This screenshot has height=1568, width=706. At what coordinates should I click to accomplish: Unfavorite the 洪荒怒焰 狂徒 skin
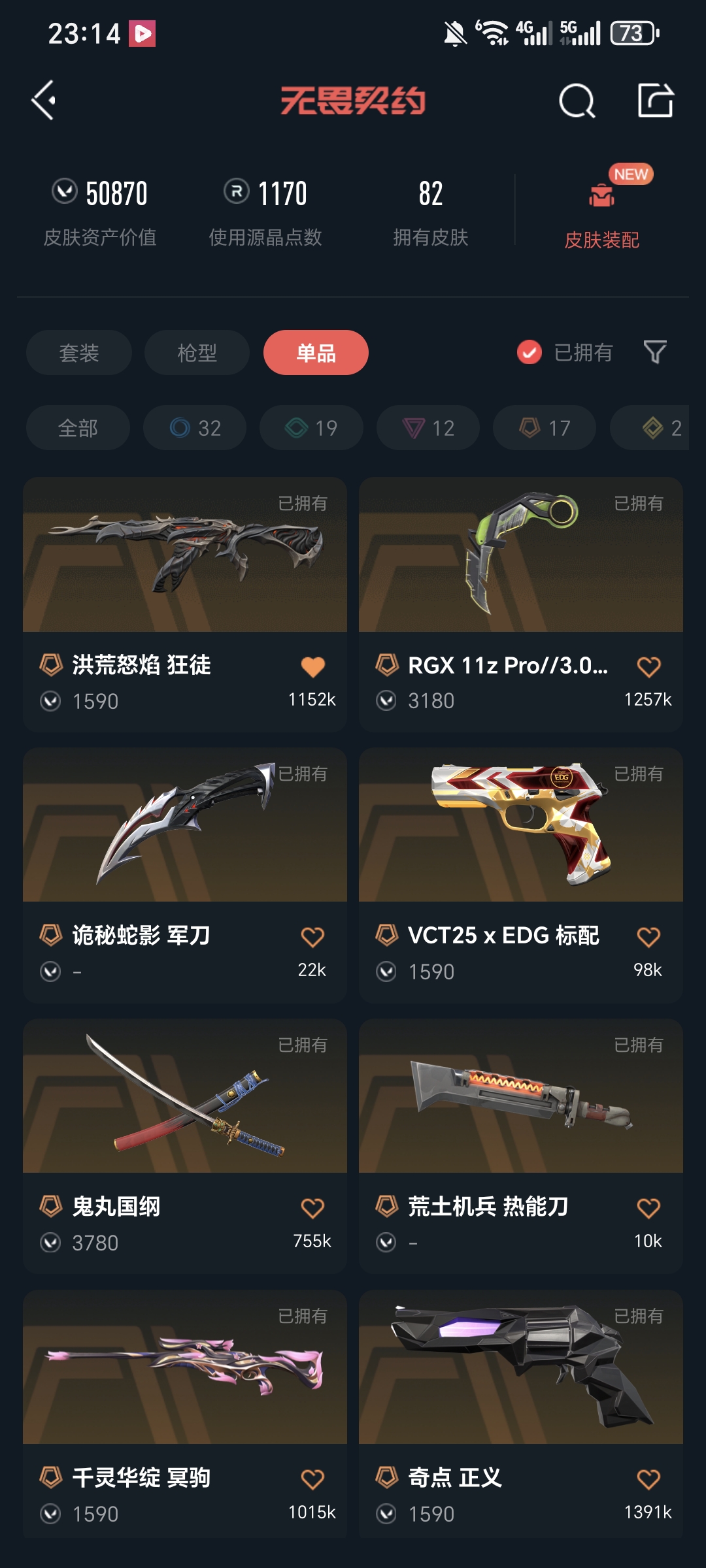pyautogui.click(x=312, y=666)
